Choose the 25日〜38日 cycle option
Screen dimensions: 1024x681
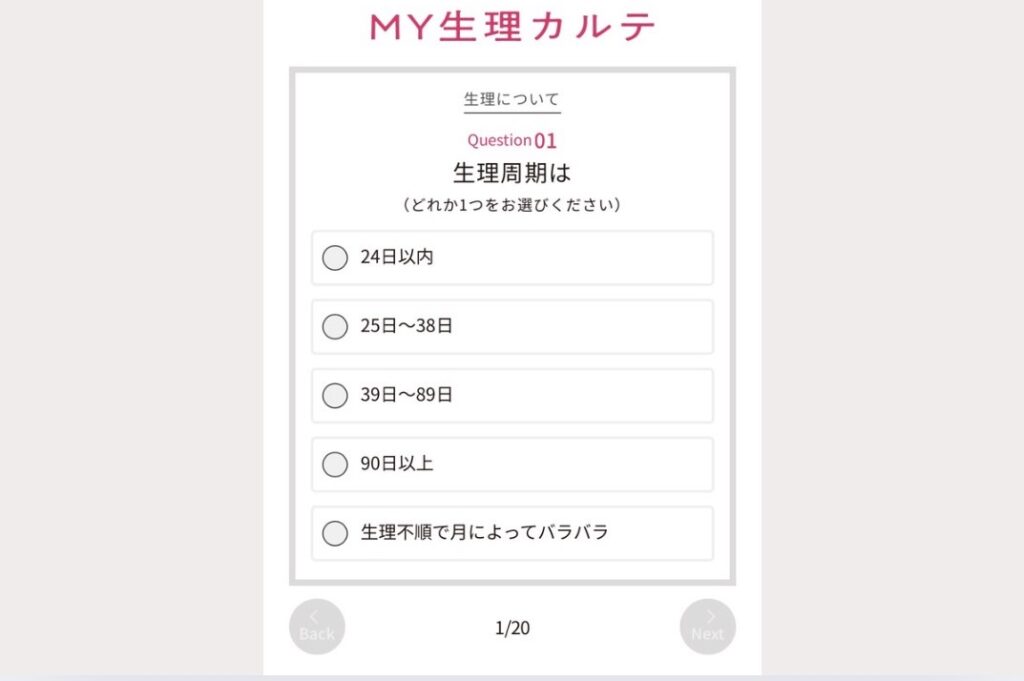(x=335, y=327)
